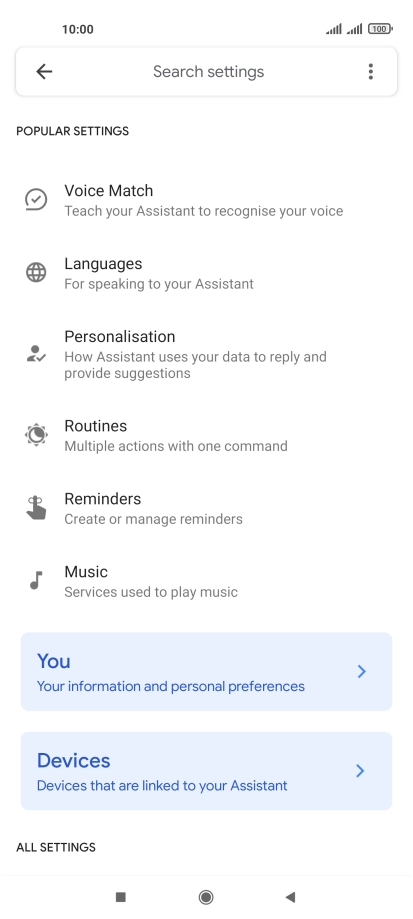This screenshot has height=919, width=413.
Task: Tap the Search settings field
Action: [x=209, y=72]
